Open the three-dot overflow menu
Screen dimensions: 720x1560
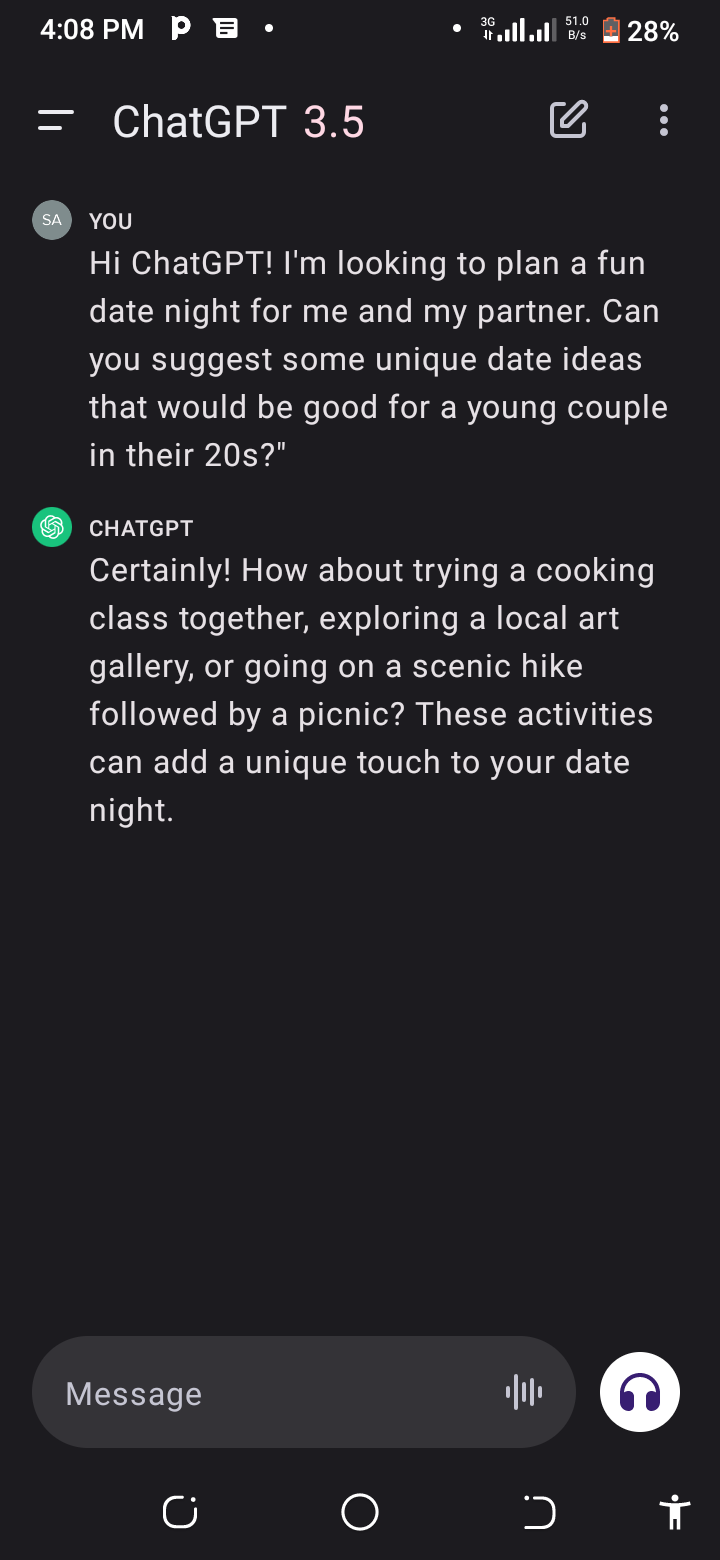663,121
